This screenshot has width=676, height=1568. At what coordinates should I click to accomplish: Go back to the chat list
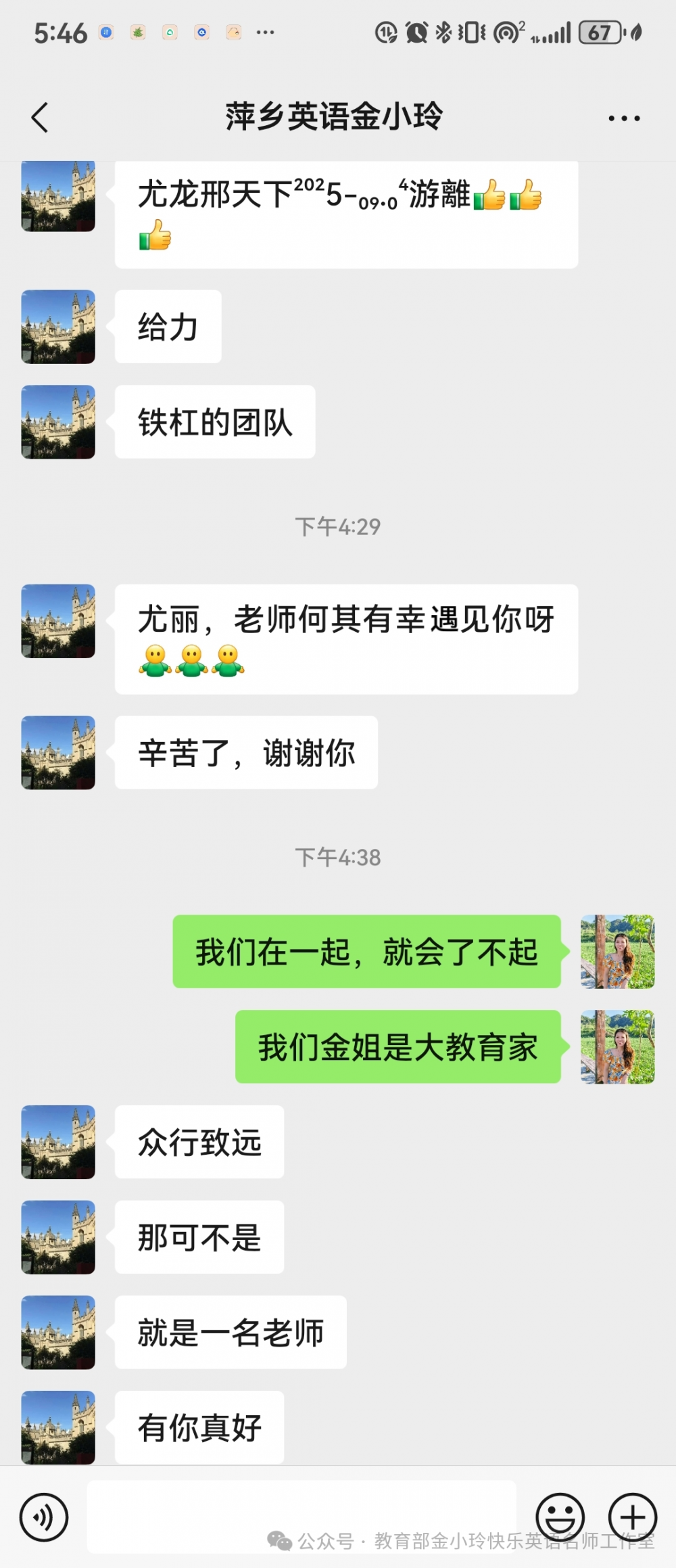(41, 118)
